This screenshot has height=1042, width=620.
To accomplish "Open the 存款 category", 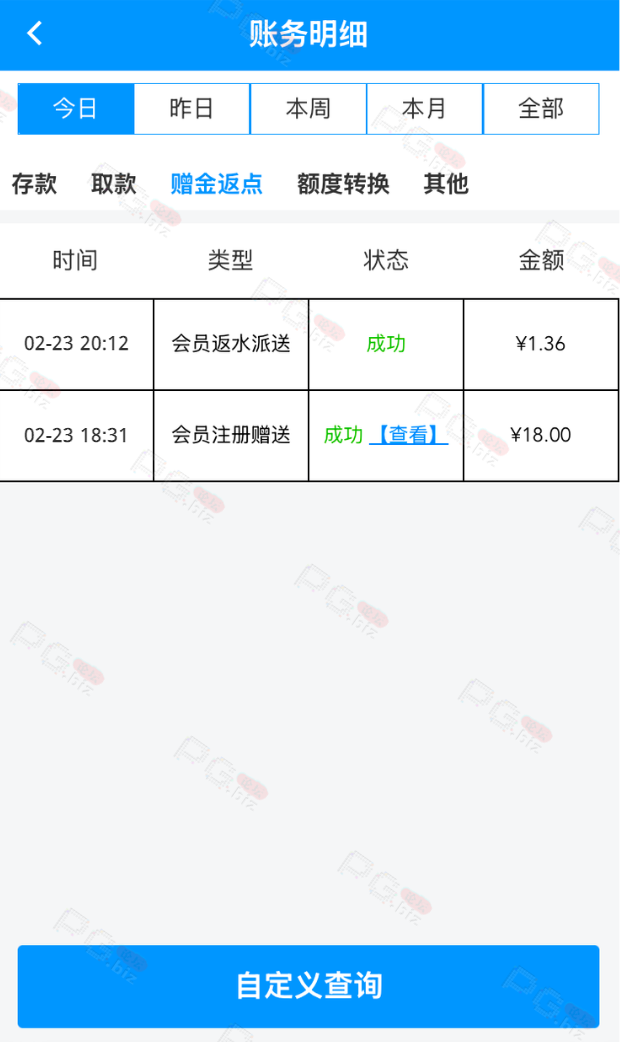I will 34,183.
